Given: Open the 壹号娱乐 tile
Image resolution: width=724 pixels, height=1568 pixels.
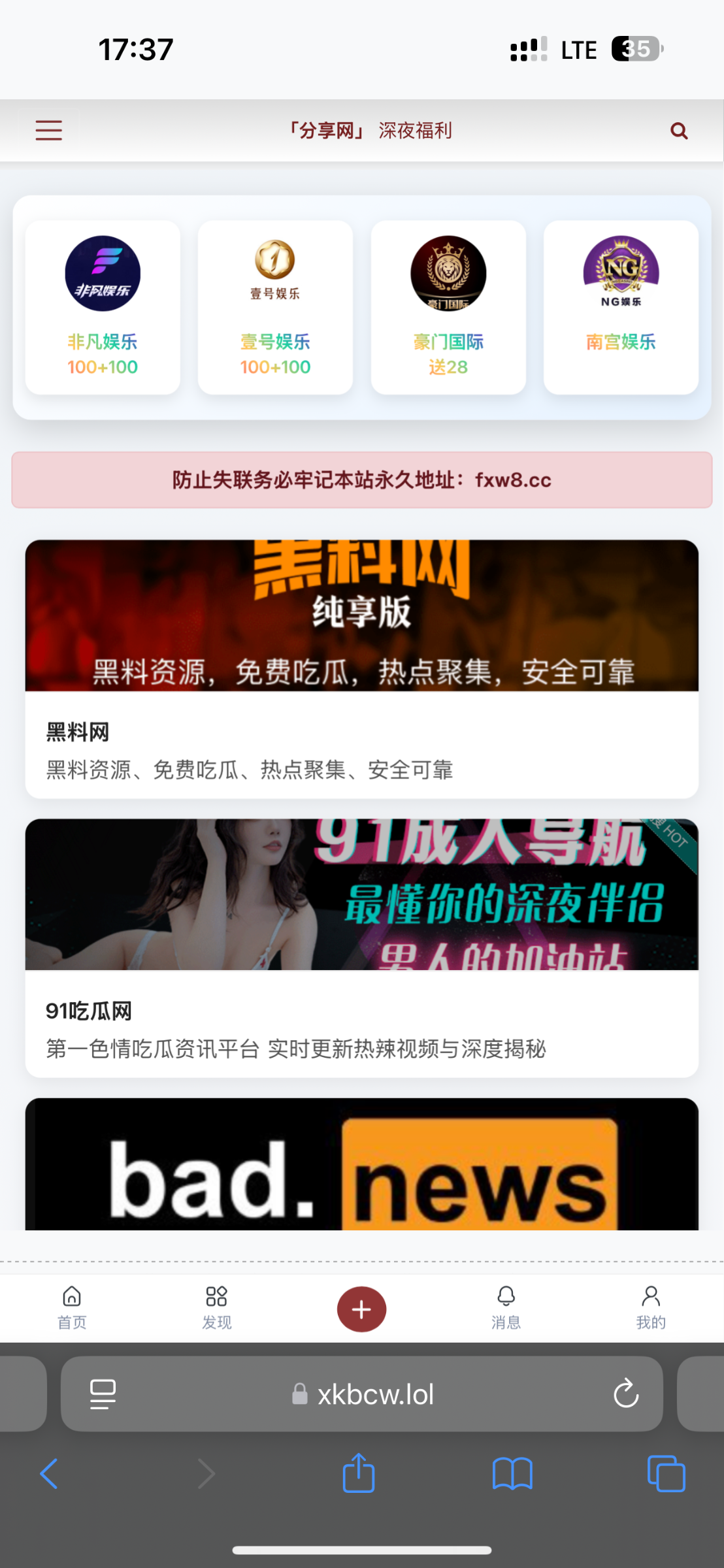Looking at the screenshot, I should pyautogui.click(x=275, y=307).
